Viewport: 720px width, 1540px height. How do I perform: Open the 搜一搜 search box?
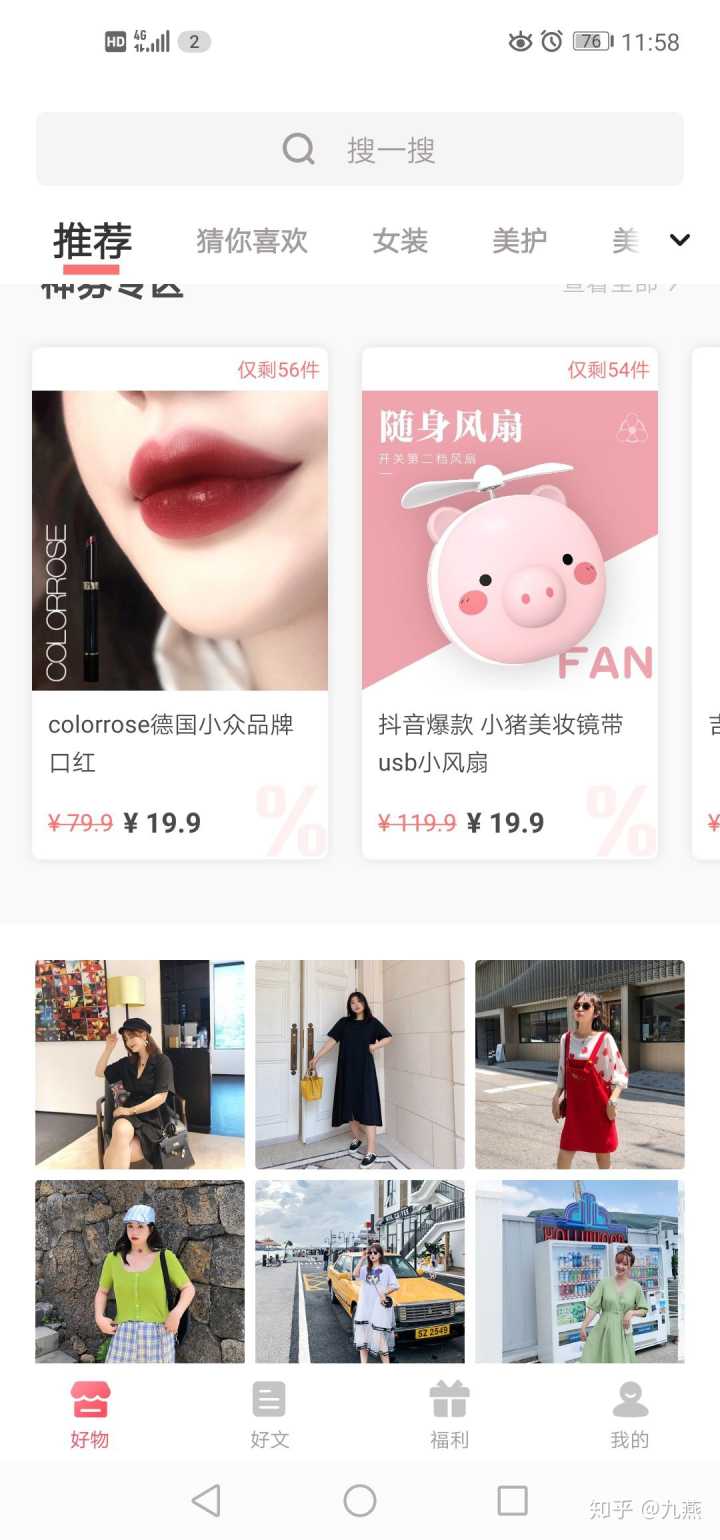pos(360,150)
